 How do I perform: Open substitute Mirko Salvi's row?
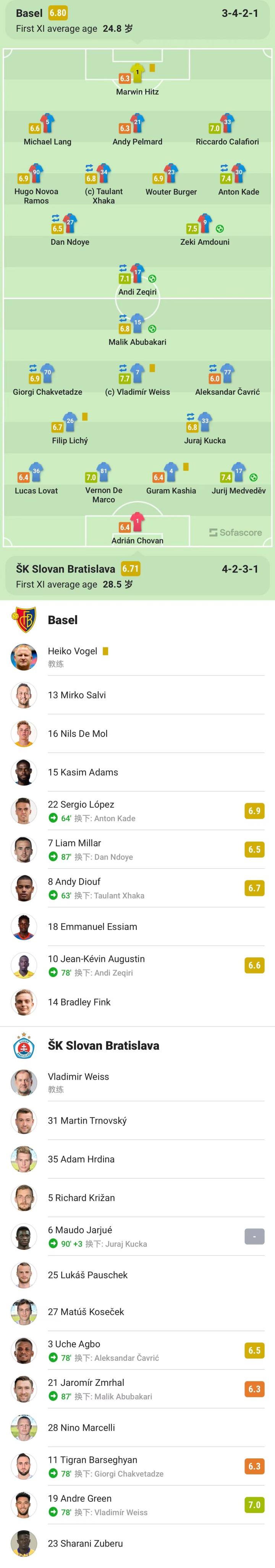[137, 695]
